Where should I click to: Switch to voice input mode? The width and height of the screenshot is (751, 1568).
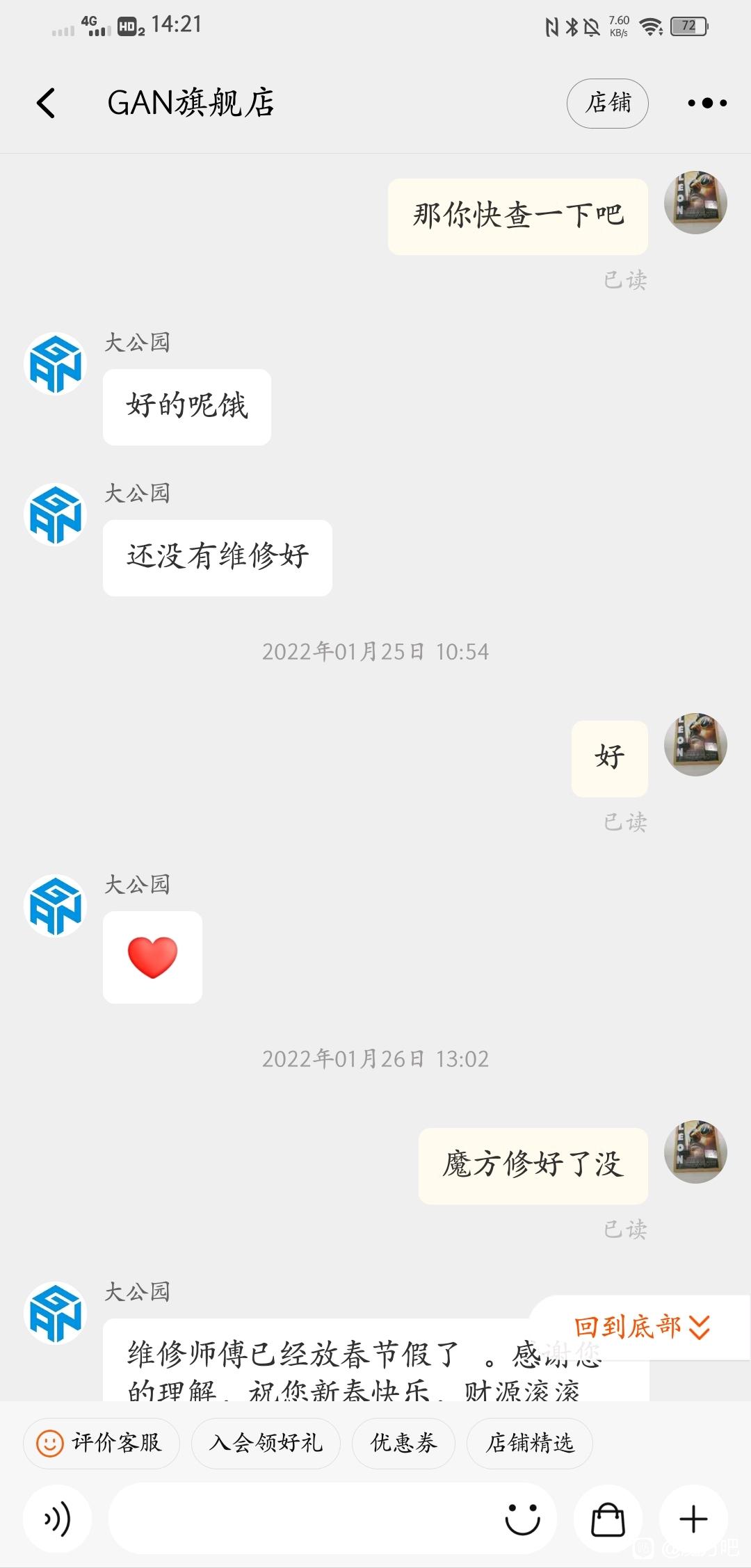pos(57,1519)
